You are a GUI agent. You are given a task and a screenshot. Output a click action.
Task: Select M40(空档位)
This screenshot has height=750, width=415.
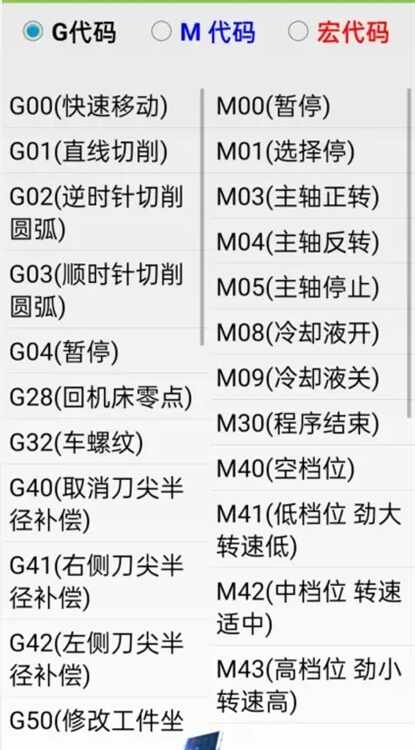[x=310, y=469]
